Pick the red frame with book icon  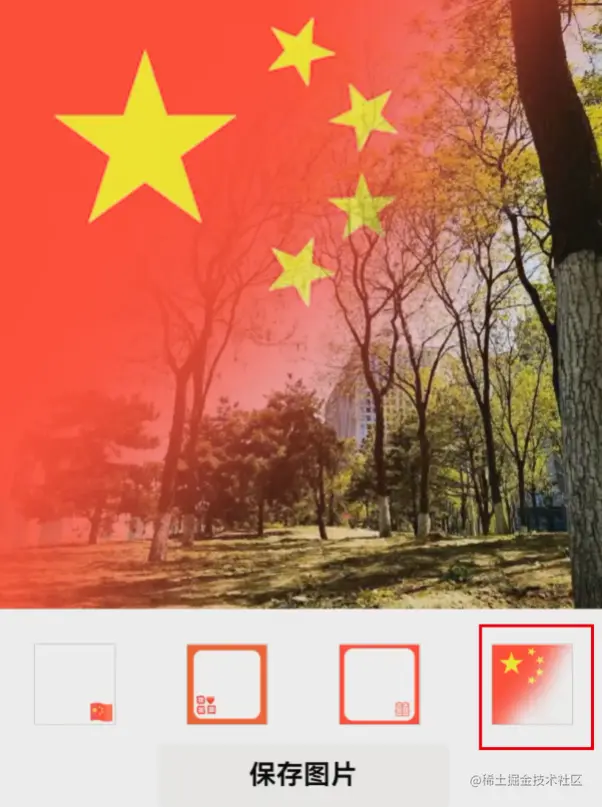[379, 684]
